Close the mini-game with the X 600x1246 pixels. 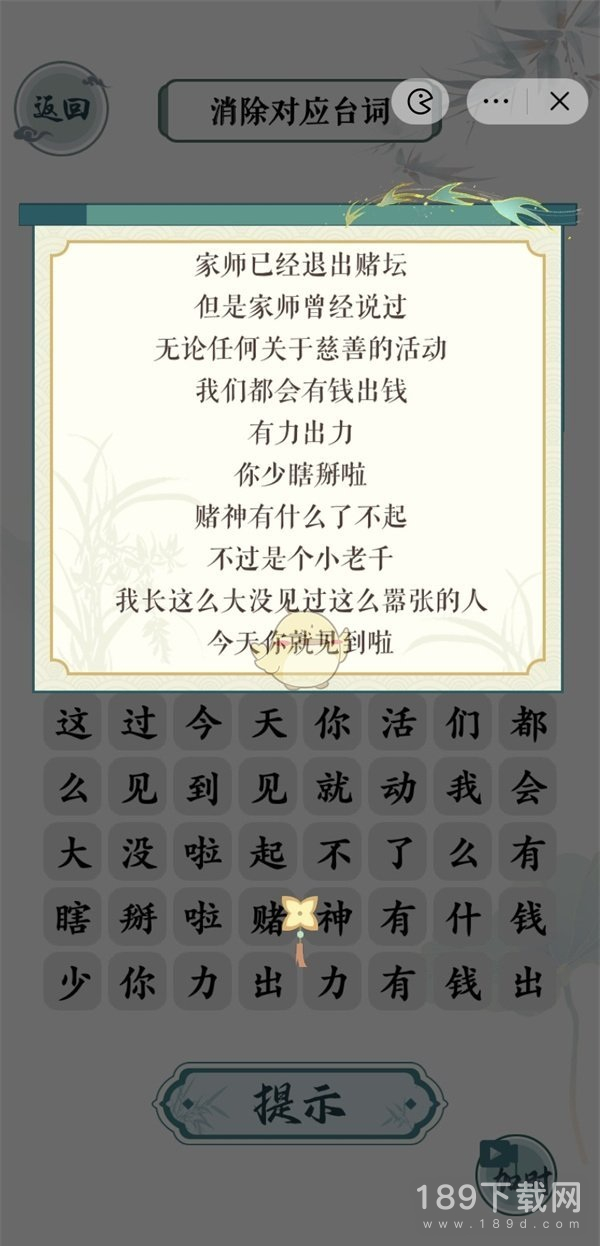coord(560,101)
